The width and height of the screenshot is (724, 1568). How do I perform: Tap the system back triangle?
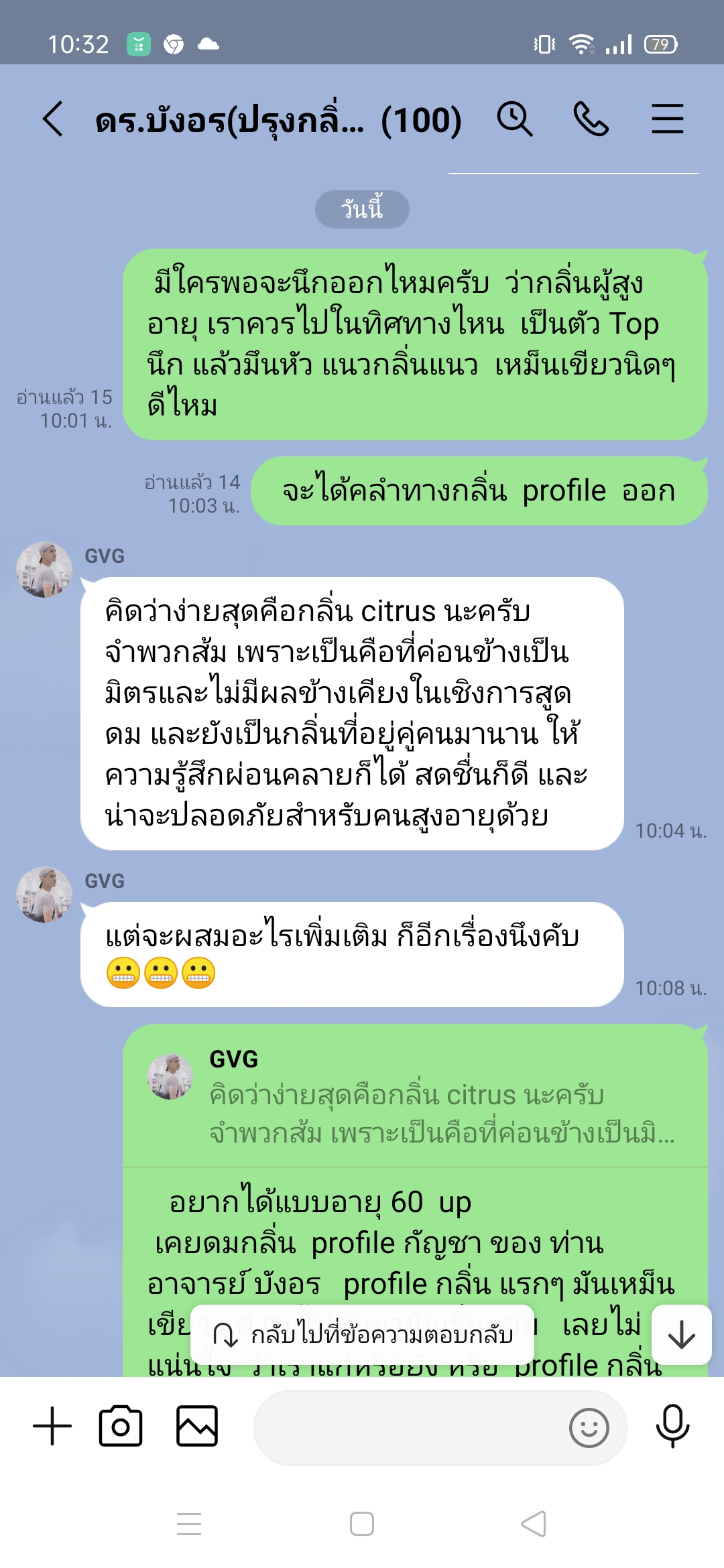click(534, 1524)
